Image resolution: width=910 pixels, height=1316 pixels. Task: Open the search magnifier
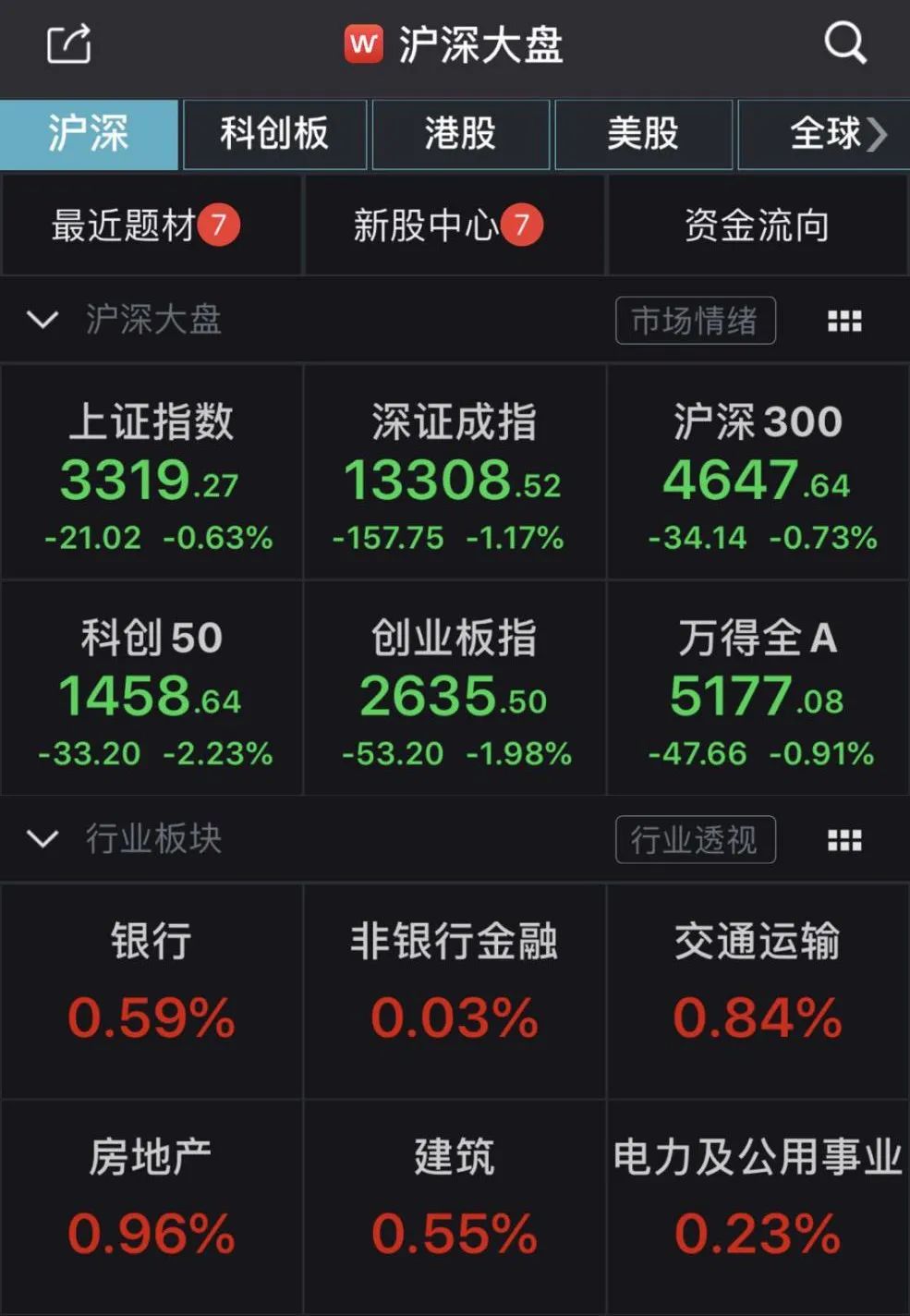click(x=844, y=43)
